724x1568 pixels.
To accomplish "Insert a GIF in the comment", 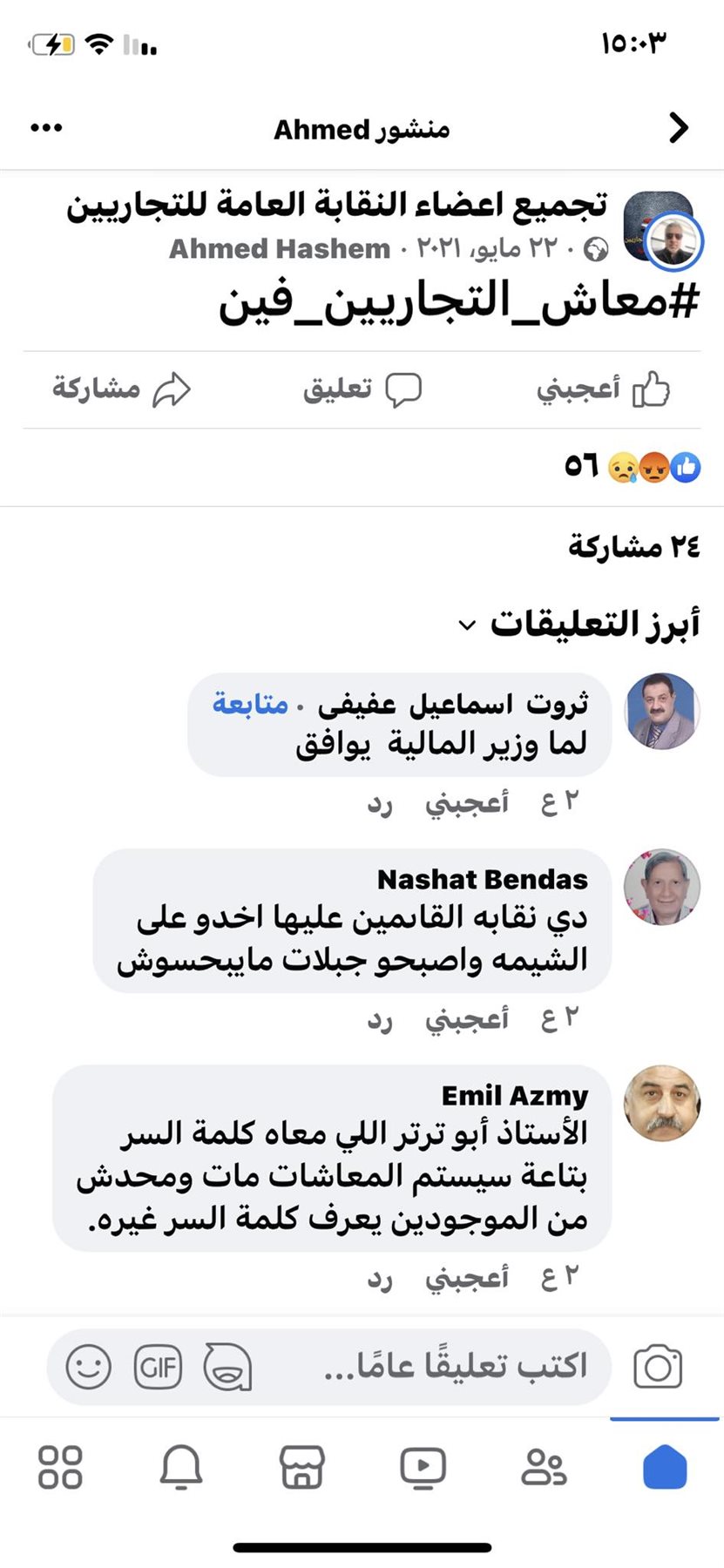I will [x=158, y=1366].
